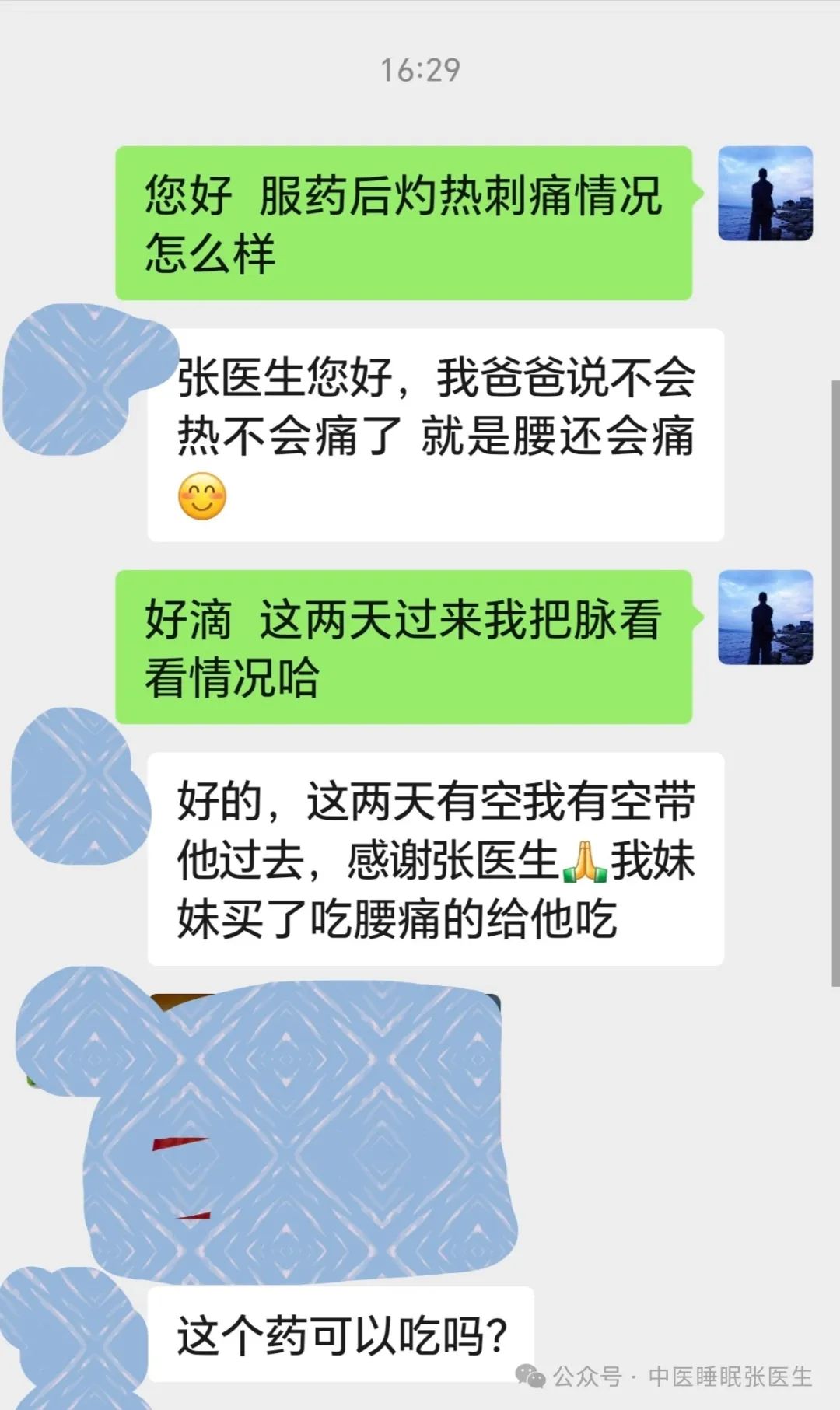The image size is (840, 1410).
Task: Open avatar beside '好滴 这两天过来我把脉看看情况哈'
Action: pos(765,618)
